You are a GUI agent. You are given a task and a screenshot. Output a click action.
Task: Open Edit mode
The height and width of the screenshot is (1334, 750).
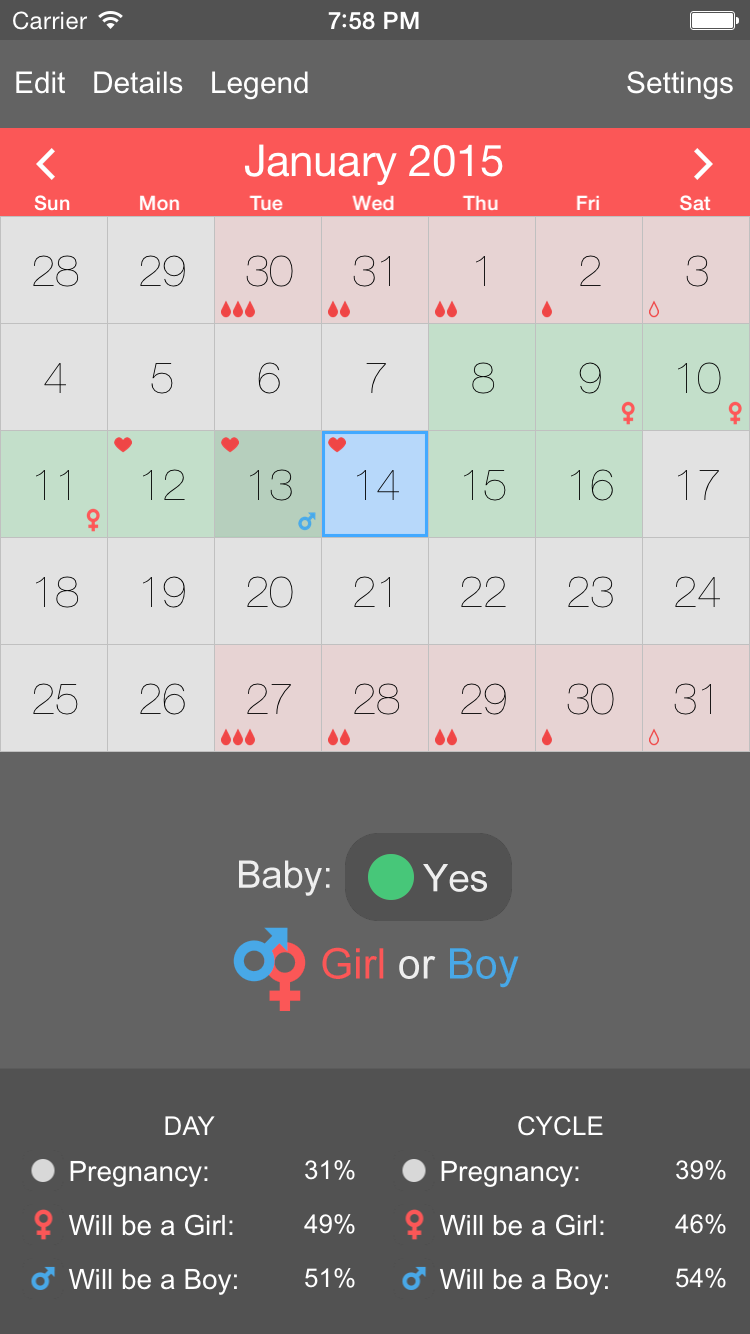40,83
